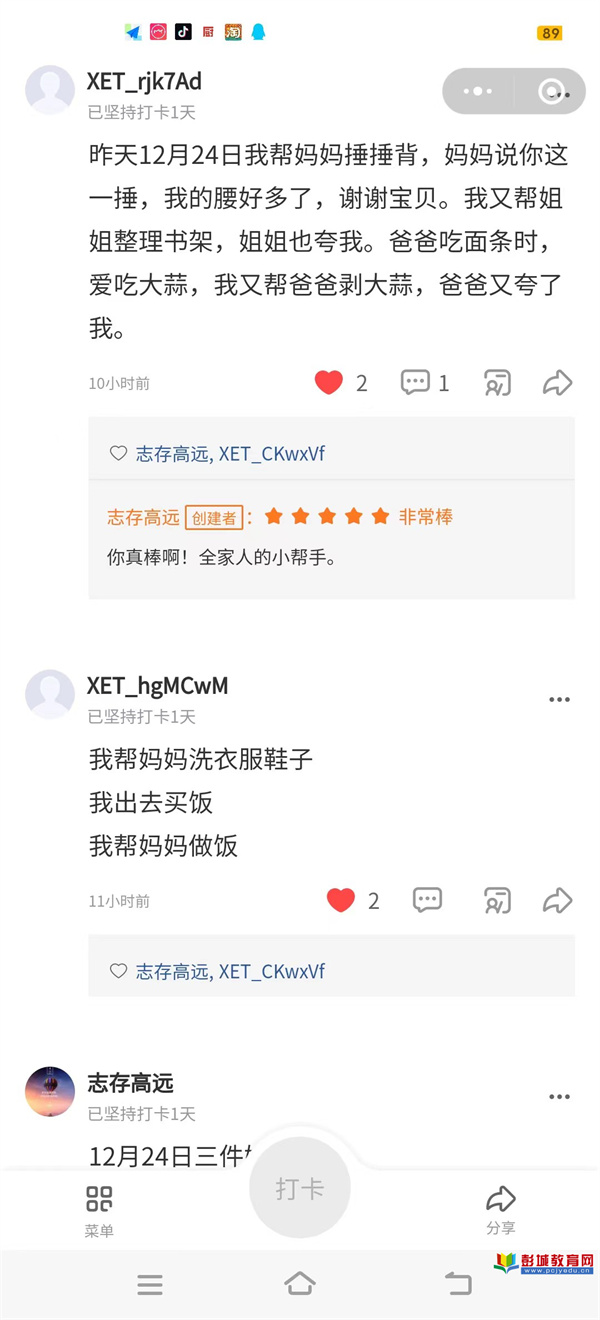This screenshot has height=1320, width=600.
Task: Open overflow menu for XET_hgMCwM's post
Action: click(559, 699)
